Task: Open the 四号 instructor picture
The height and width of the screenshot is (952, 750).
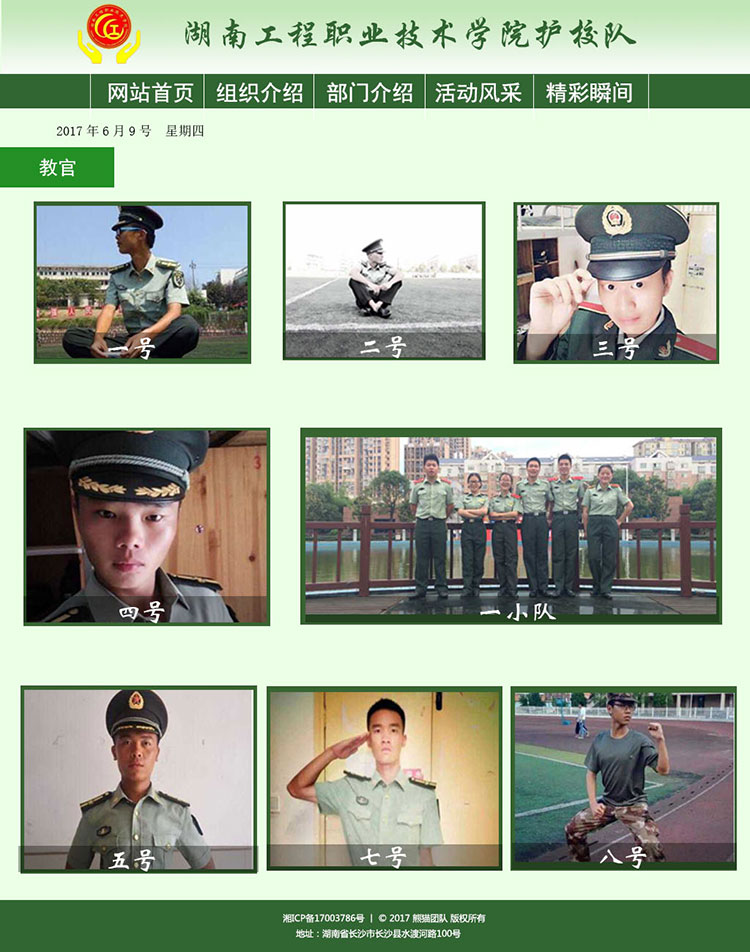Action: [147, 527]
